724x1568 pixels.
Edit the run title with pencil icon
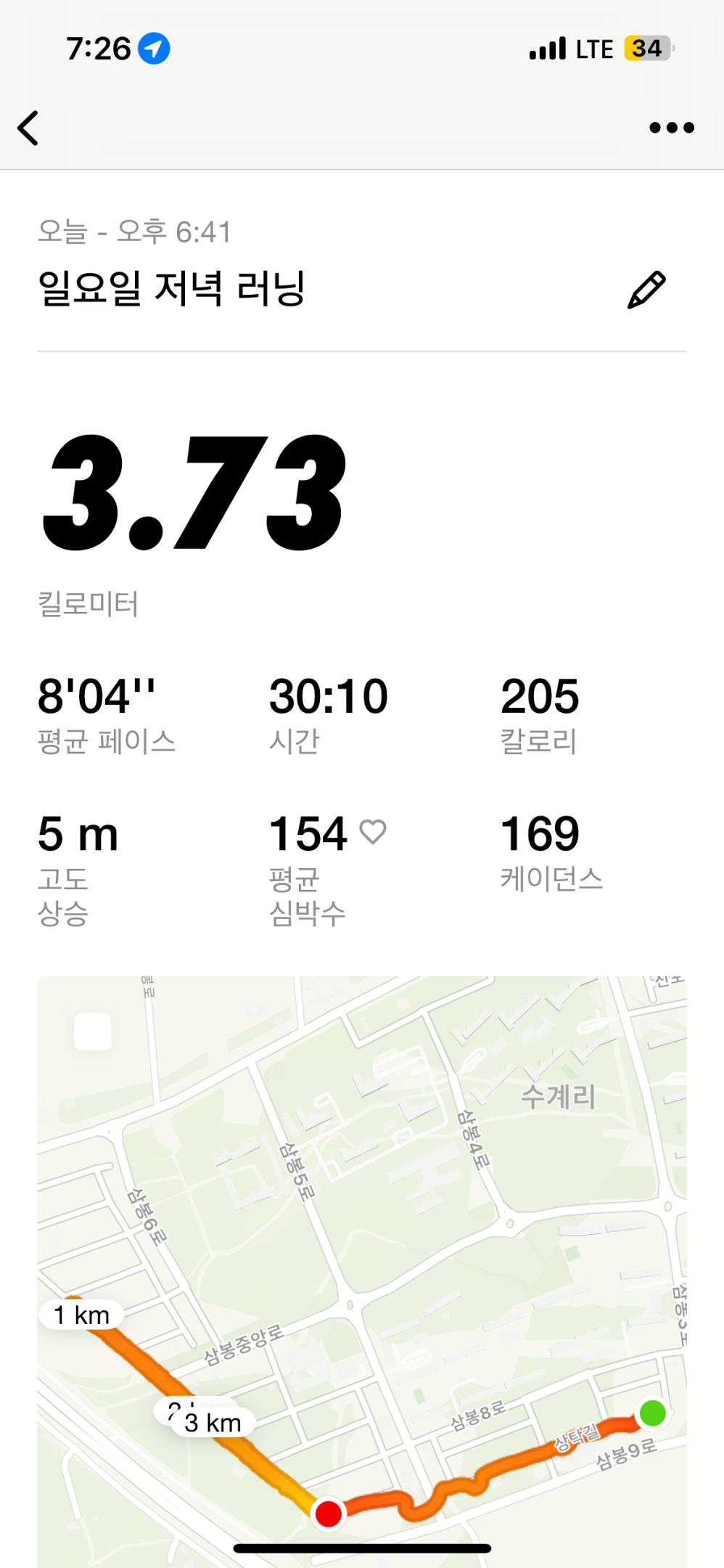(646, 290)
